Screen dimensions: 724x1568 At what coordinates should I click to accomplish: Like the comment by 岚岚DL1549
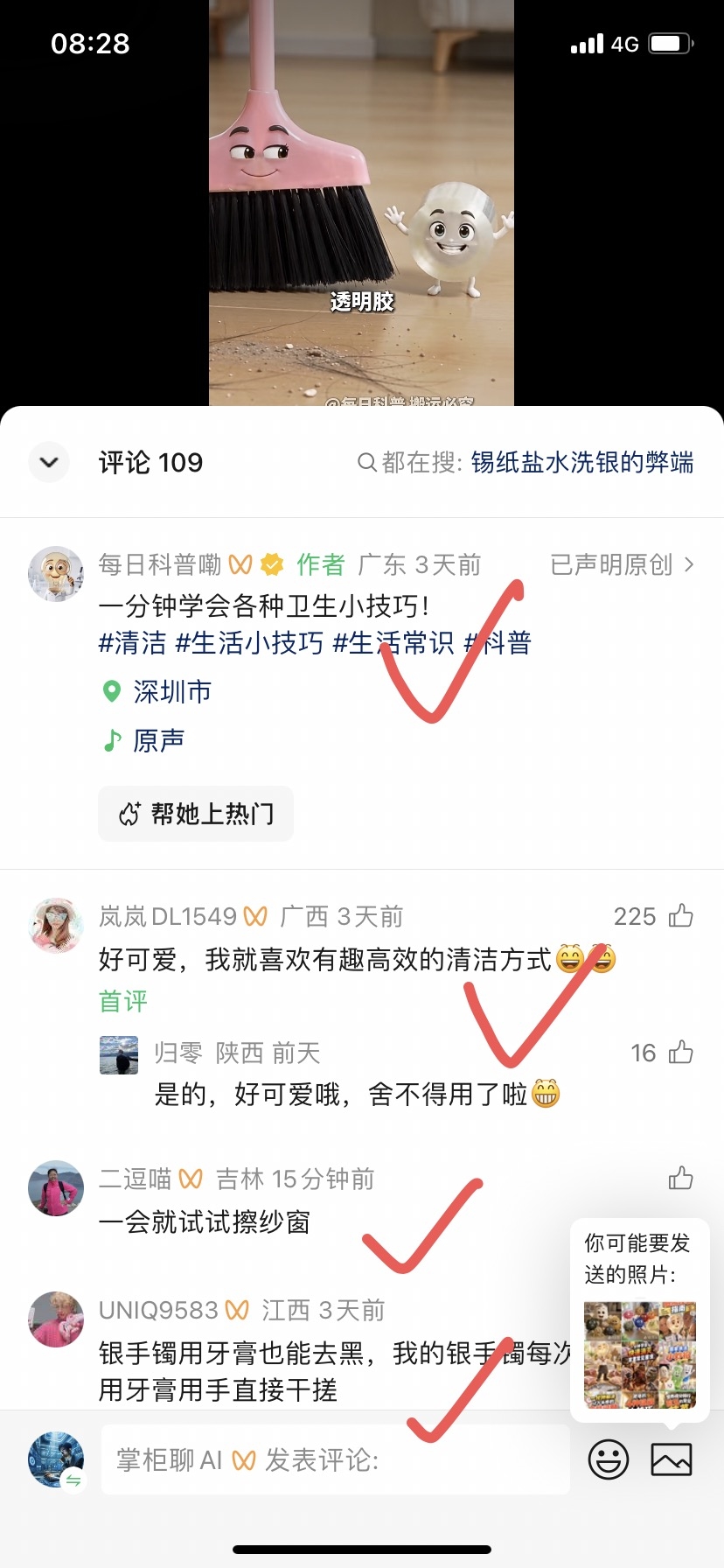point(680,916)
